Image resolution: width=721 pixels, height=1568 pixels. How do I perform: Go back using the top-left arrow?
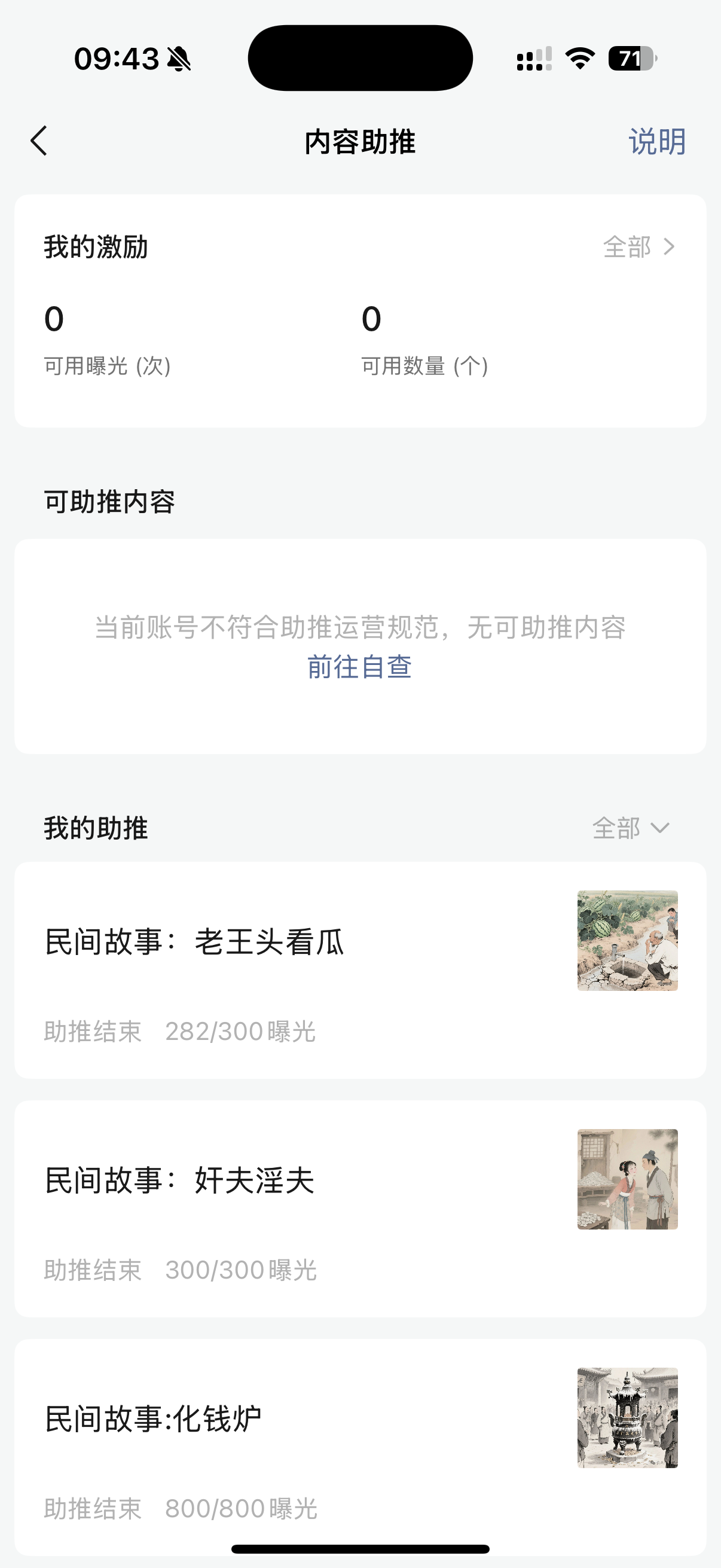(x=39, y=141)
